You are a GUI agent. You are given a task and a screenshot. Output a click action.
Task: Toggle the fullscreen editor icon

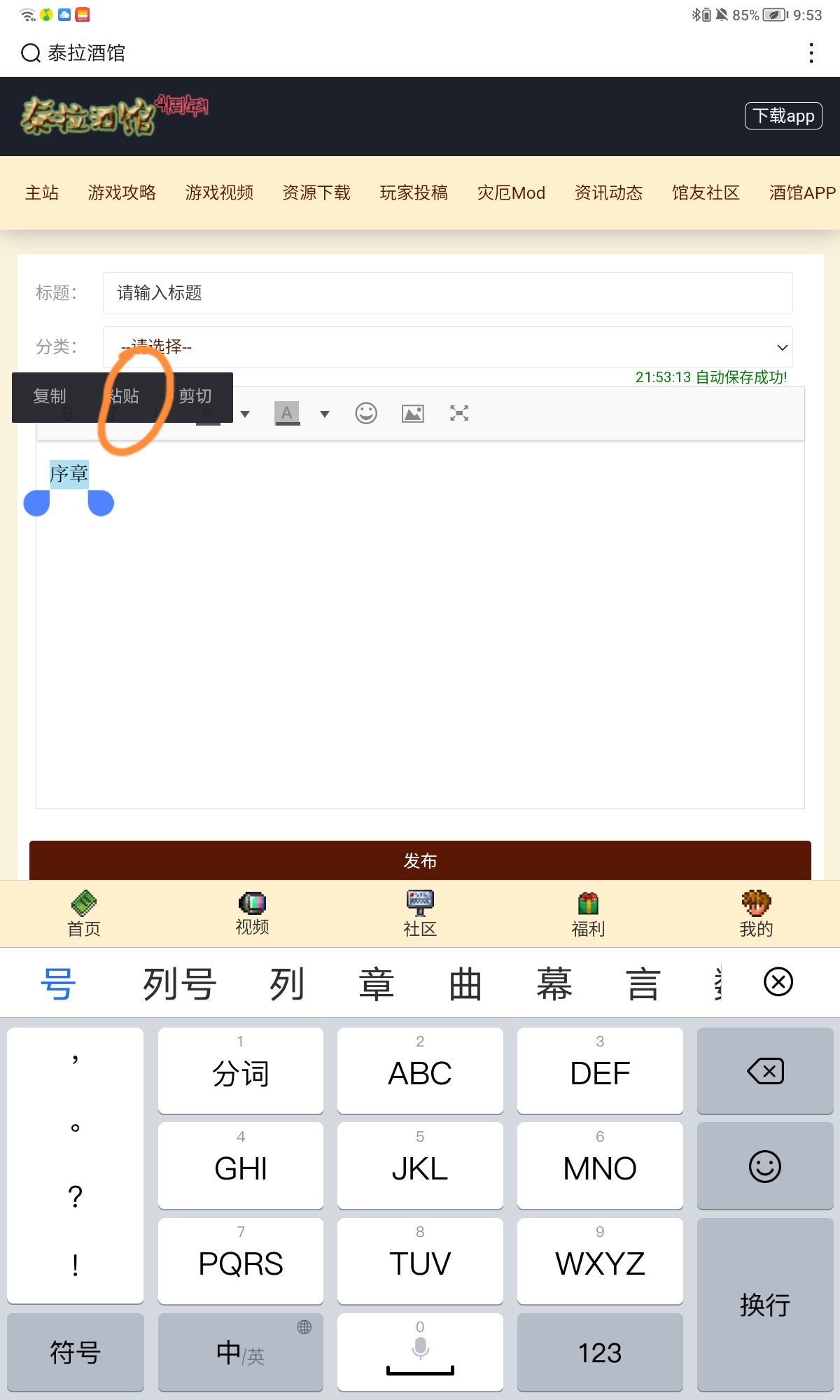point(459,414)
